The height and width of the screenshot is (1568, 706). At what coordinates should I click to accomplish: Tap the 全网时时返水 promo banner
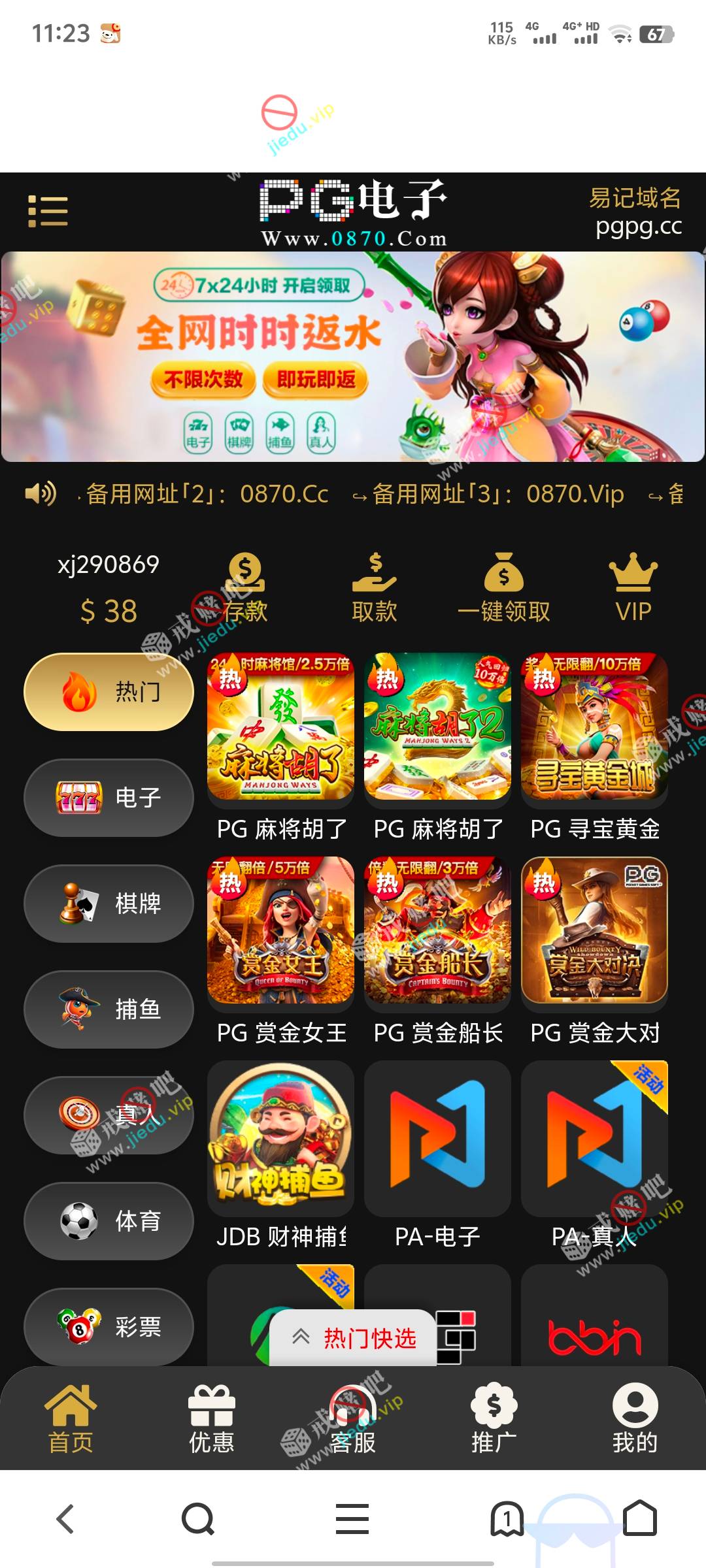pyautogui.click(x=353, y=357)
